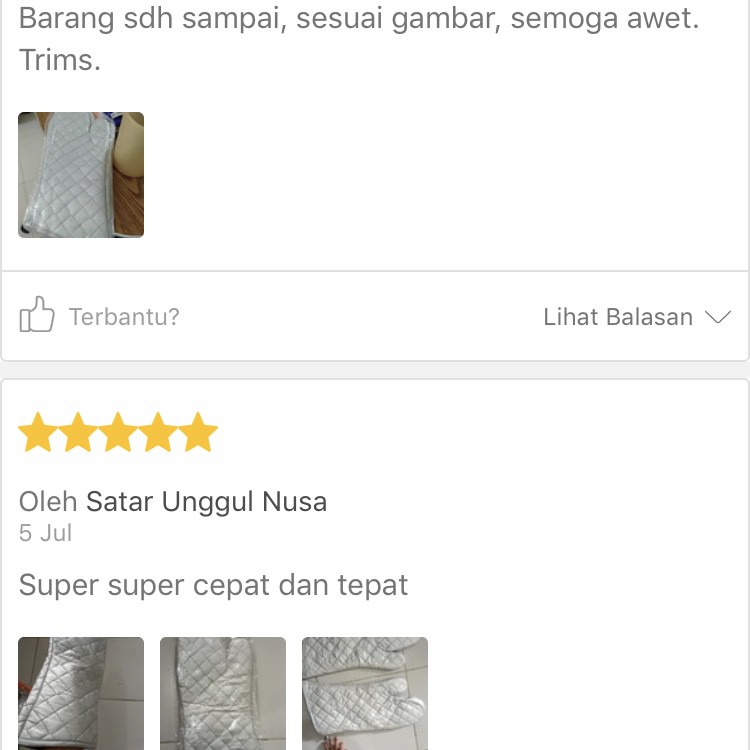Expand Lihat Balasan replies
The image size is (750, 750).
[x=637, y=317]
